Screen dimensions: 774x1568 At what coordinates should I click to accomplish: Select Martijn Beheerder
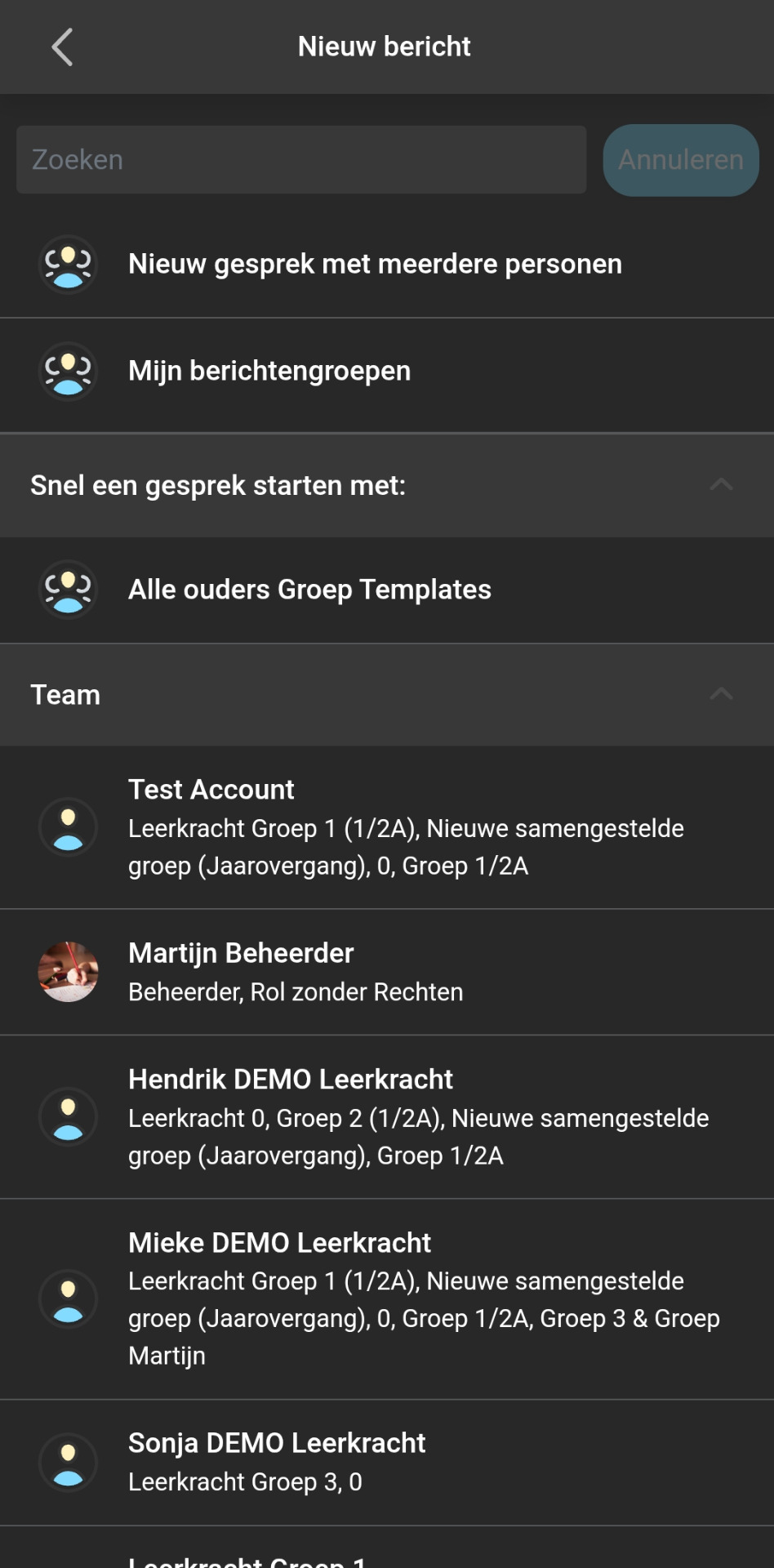coord(387,972)
